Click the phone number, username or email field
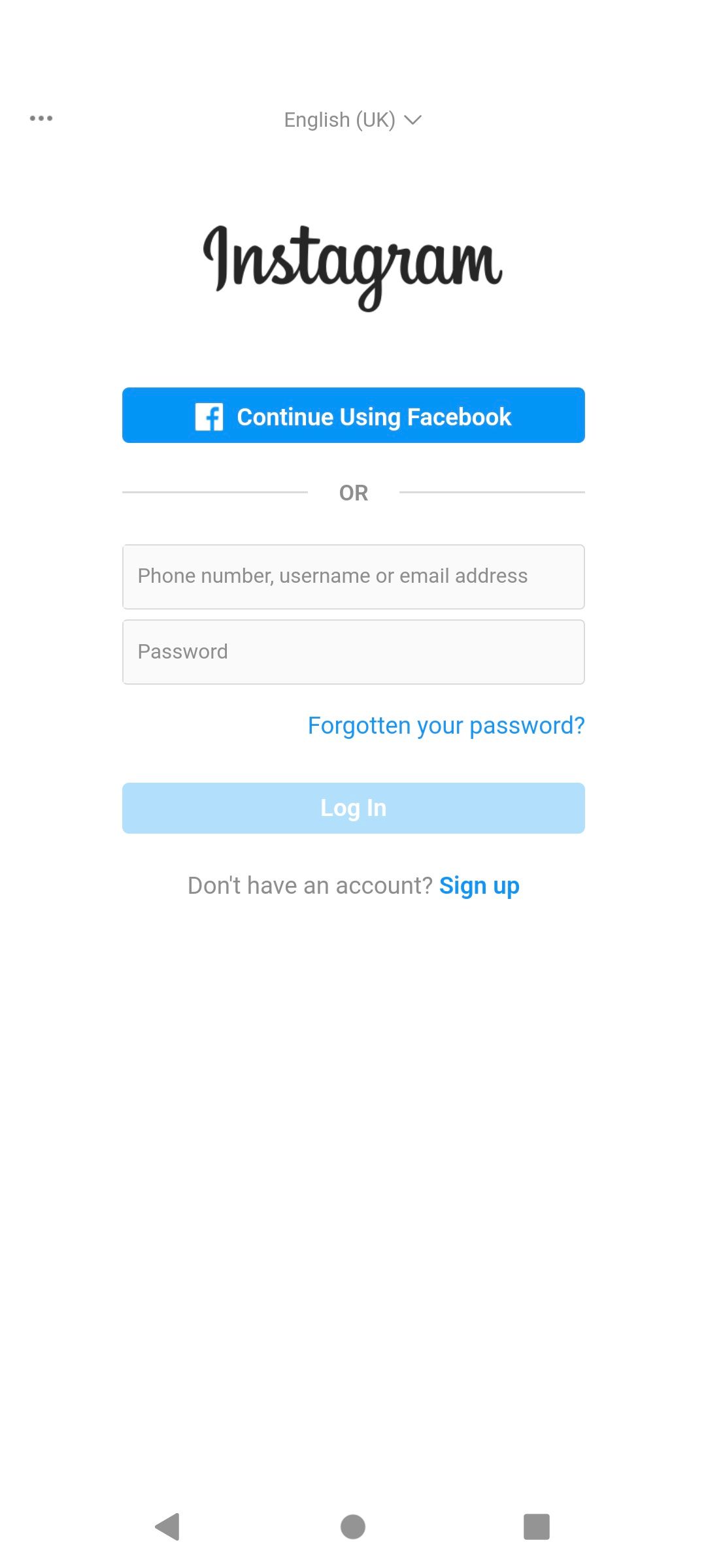Screen dimensions: 706x1568 (353, 576)
